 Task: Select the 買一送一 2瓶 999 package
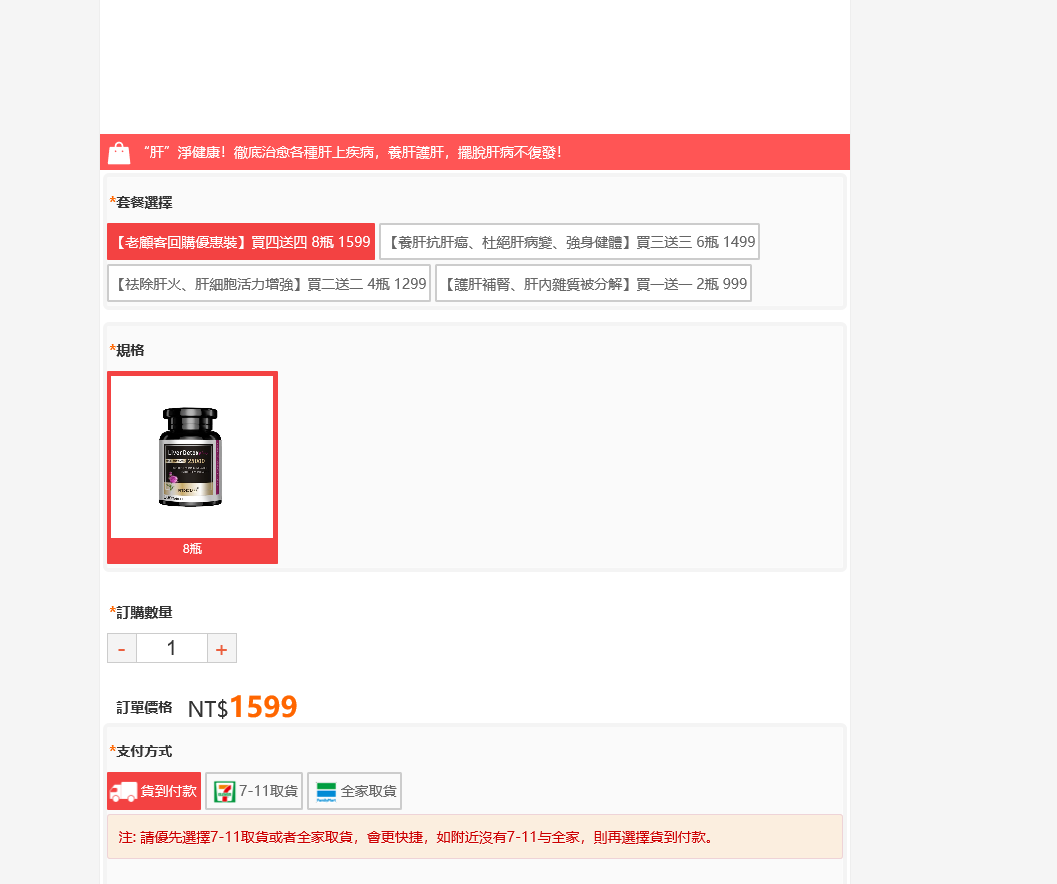[x=593, y=284]
